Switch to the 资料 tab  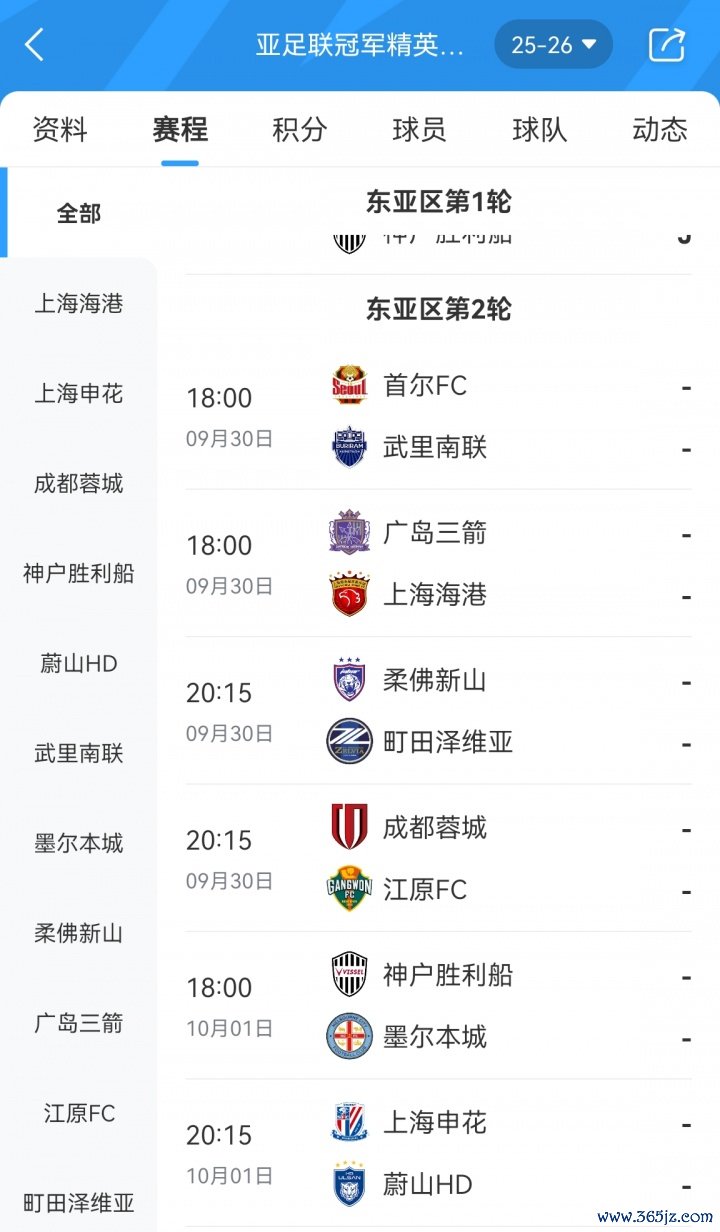60,129
